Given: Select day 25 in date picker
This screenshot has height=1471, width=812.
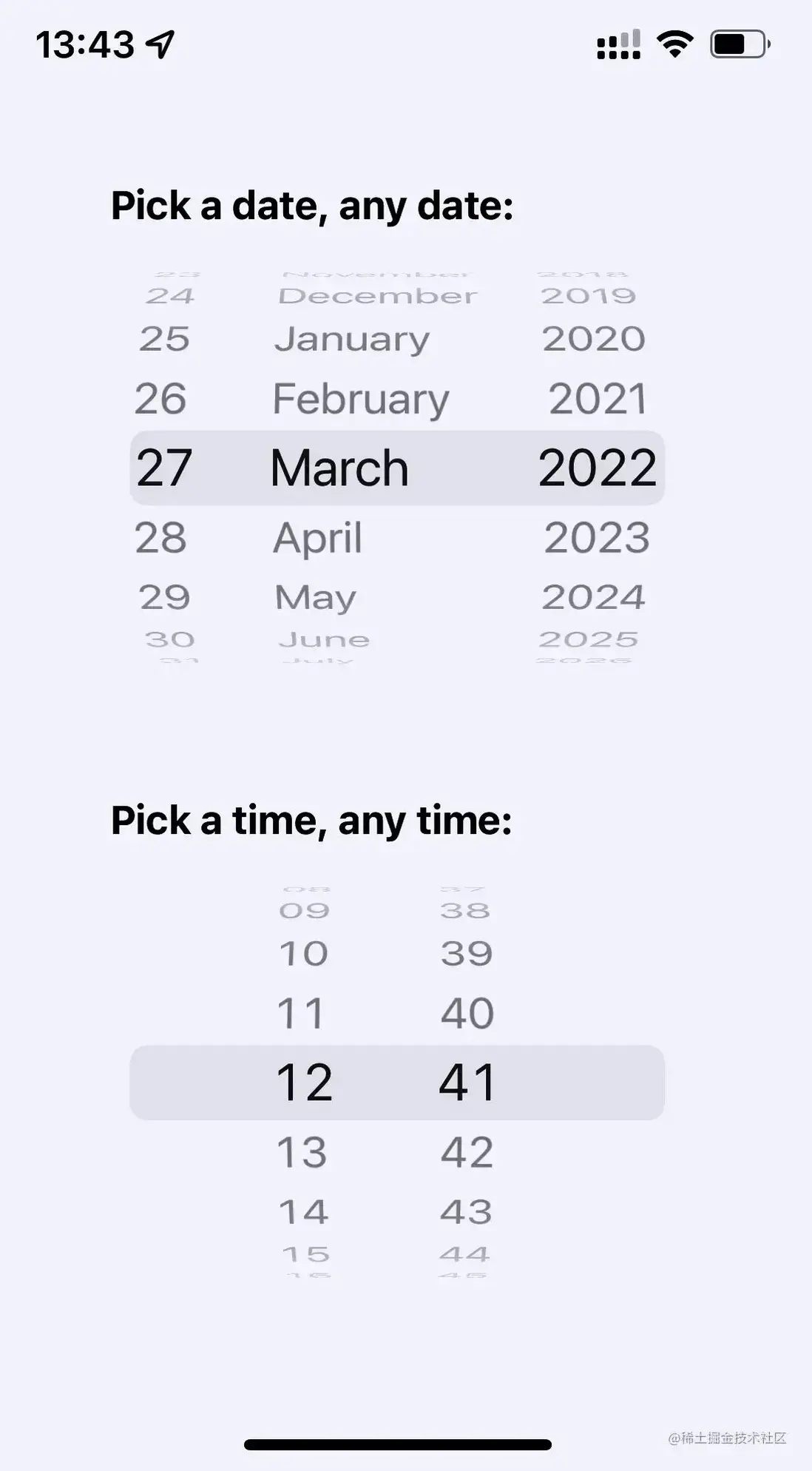Looking at the screenshot, I should point(164,339).
